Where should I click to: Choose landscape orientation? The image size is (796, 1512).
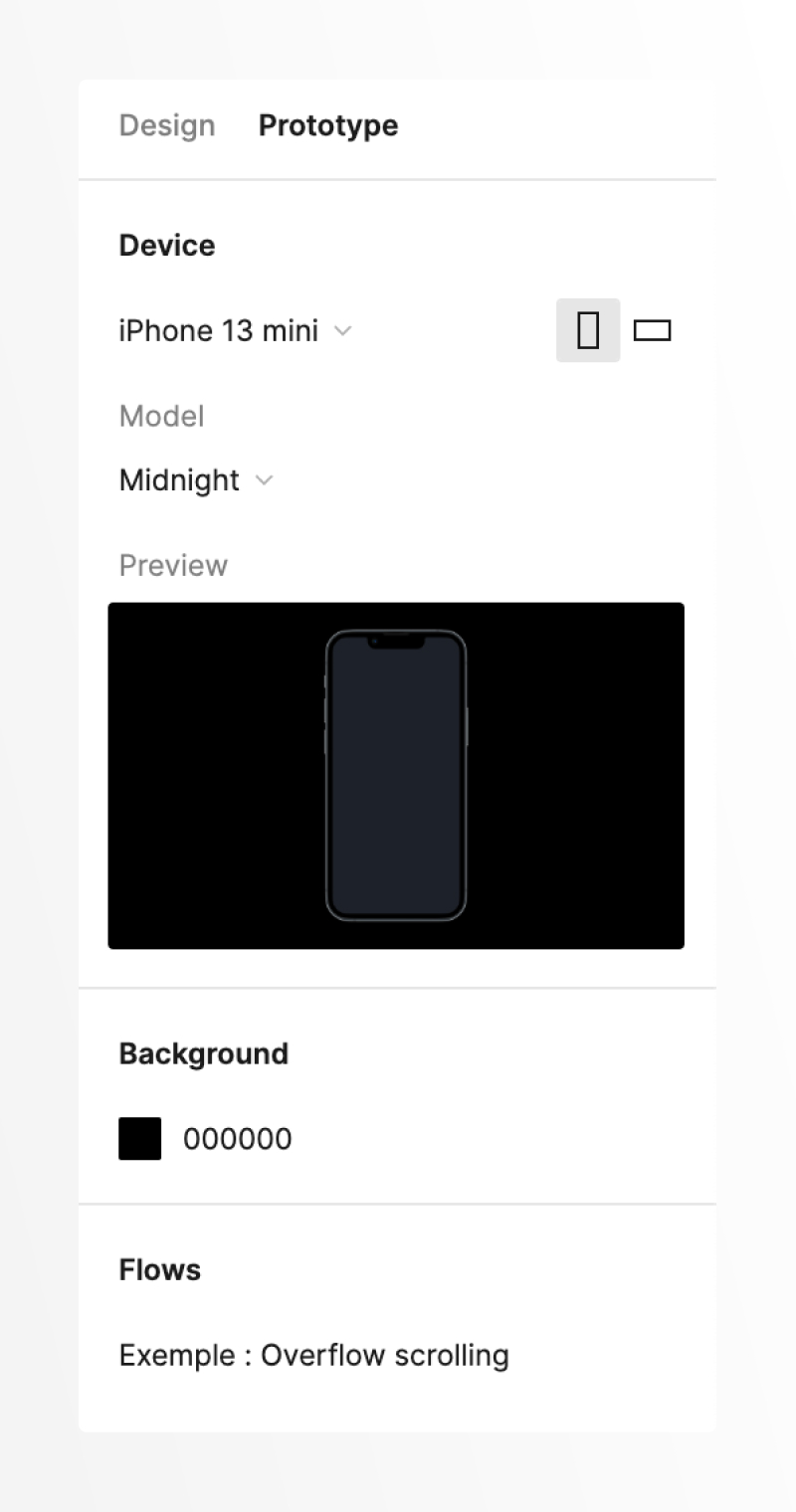tap(653, 330)
